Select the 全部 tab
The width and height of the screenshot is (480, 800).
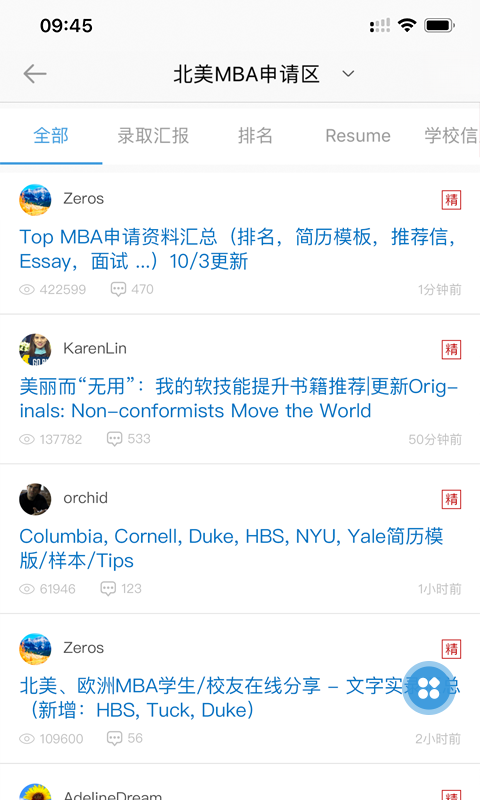point(51,136)
